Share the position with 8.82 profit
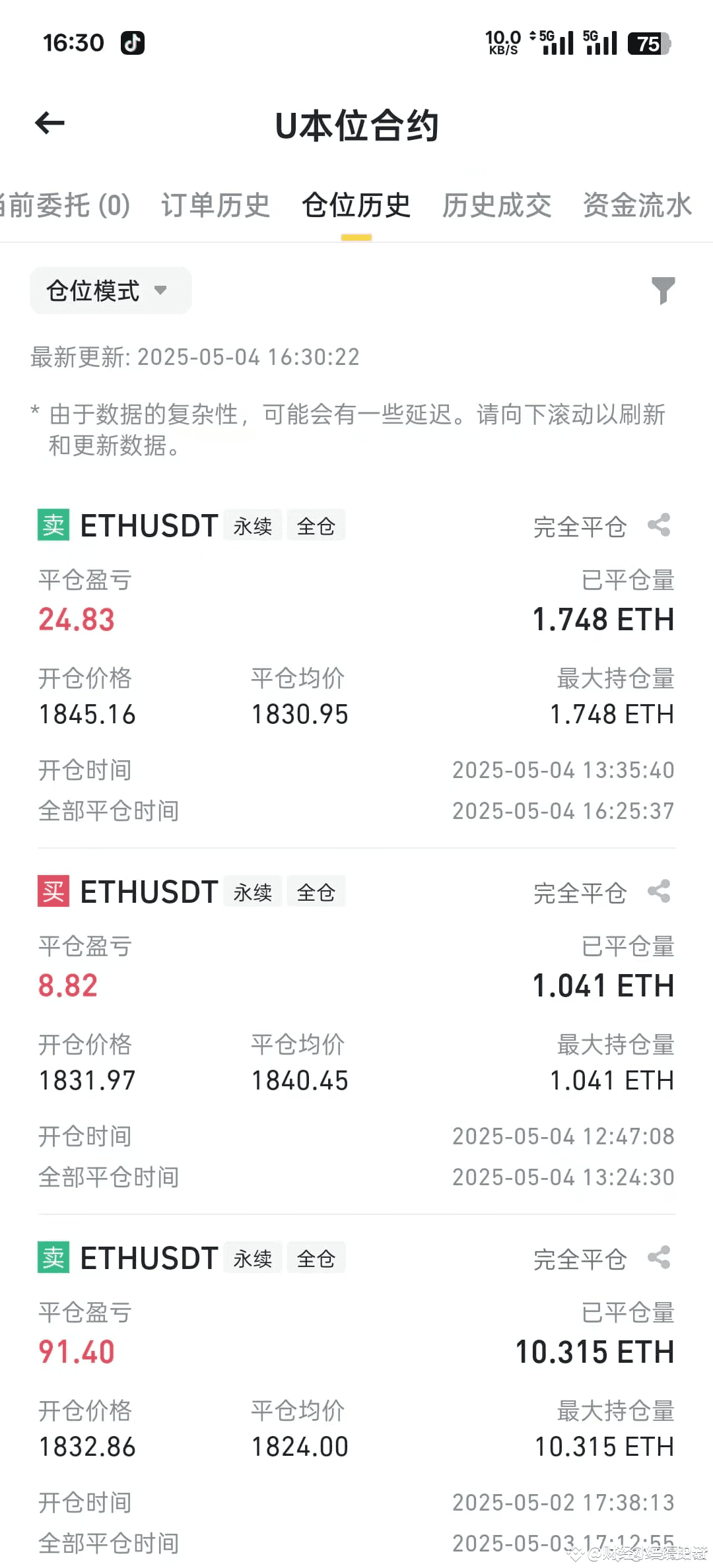 tap(659, 892)
